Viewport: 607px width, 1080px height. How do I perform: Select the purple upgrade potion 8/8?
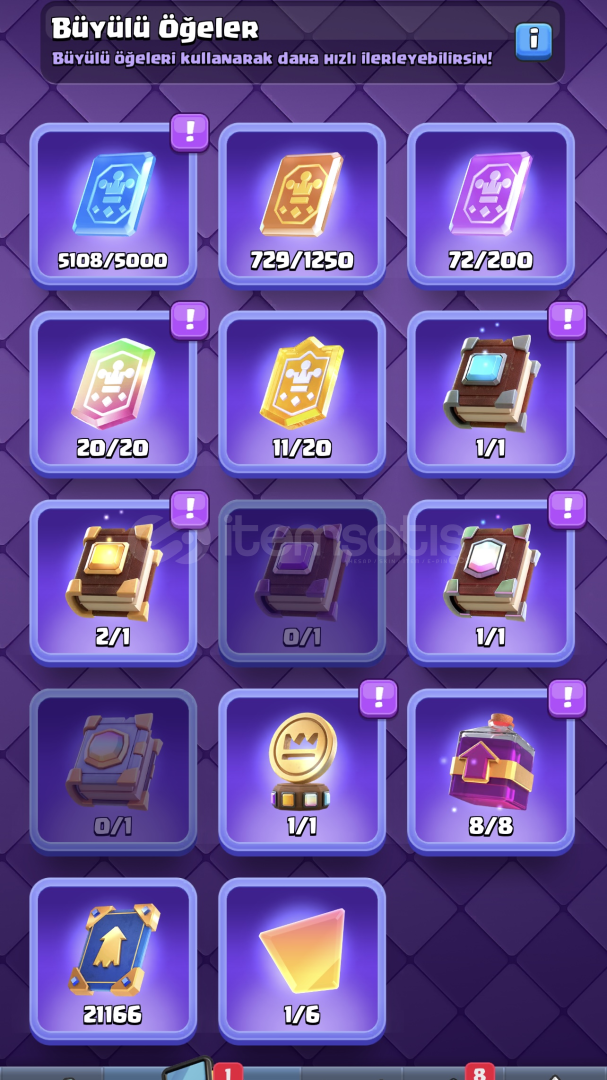point(491,771)
